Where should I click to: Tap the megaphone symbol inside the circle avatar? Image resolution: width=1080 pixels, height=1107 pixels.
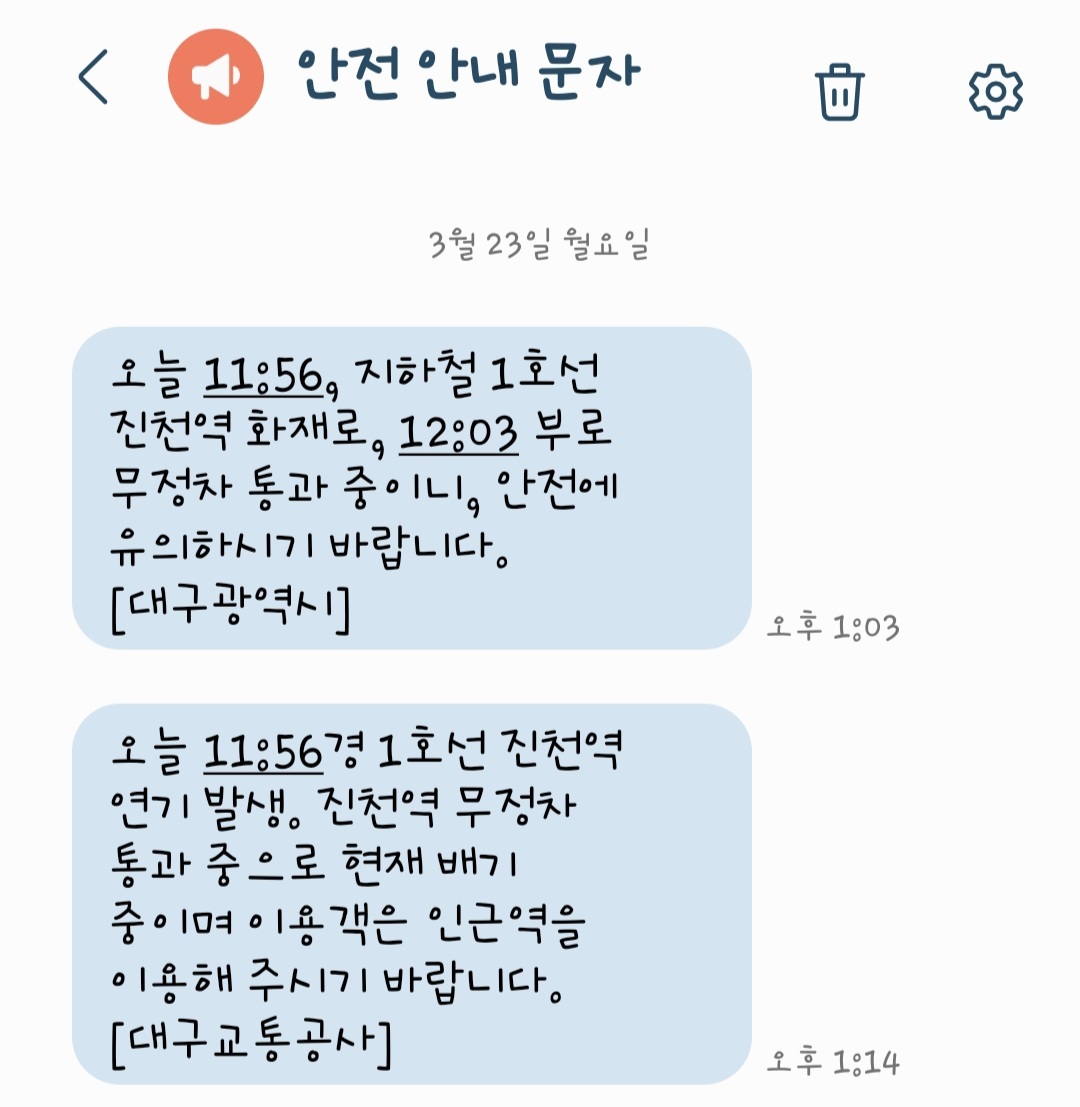pos(215,75)
